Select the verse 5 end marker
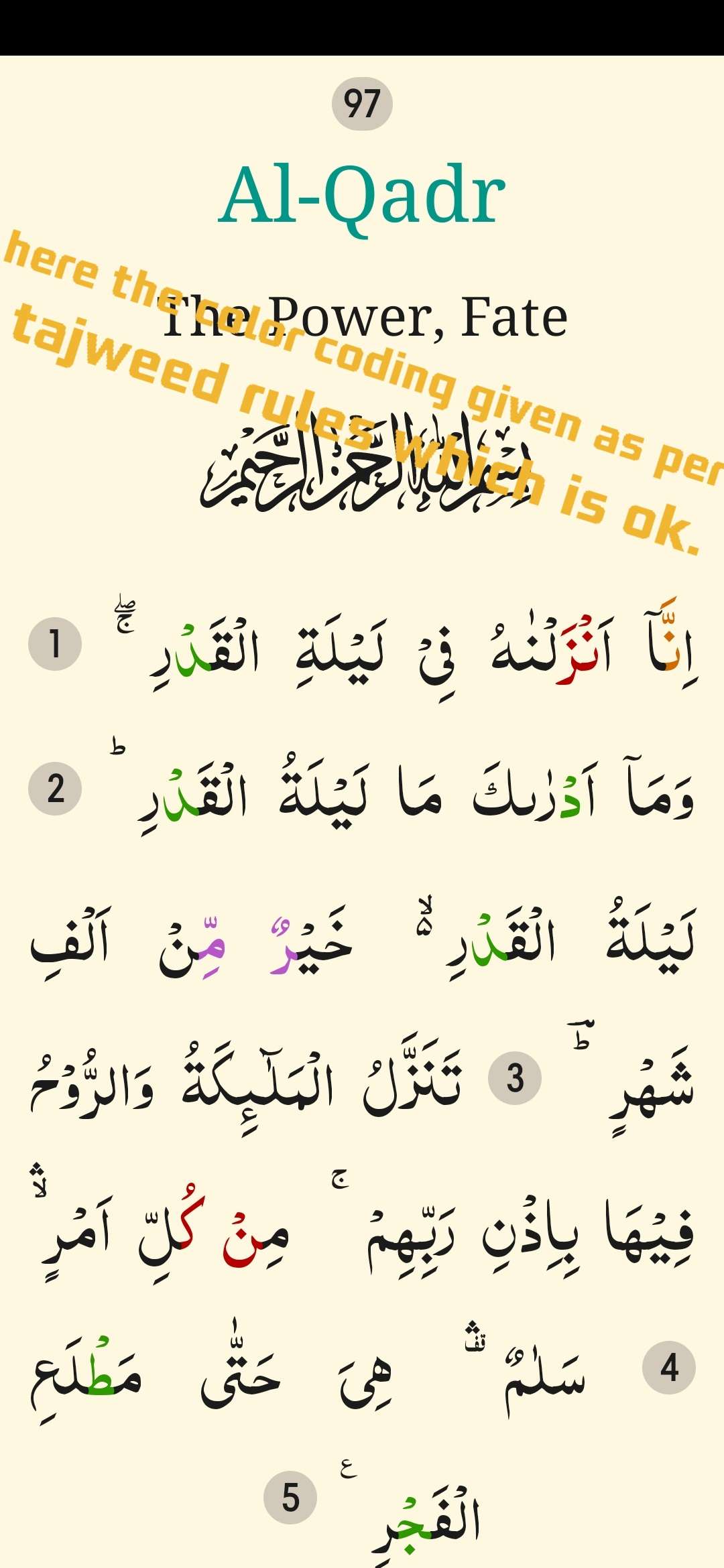The width and height of the screenshot is (724, 1568). point(290,1498)
